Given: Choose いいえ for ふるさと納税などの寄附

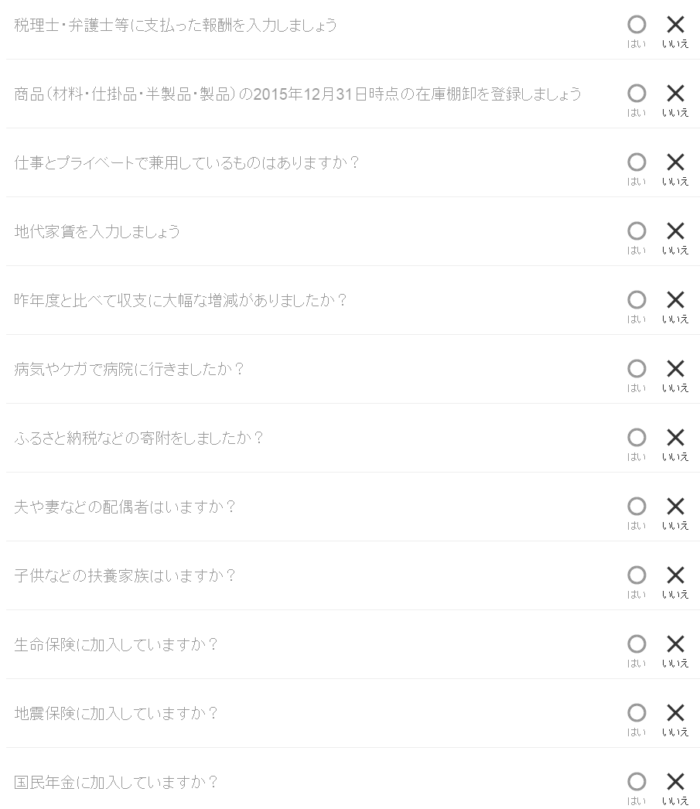Looking at the screenshot, I should tap(676, 438).
